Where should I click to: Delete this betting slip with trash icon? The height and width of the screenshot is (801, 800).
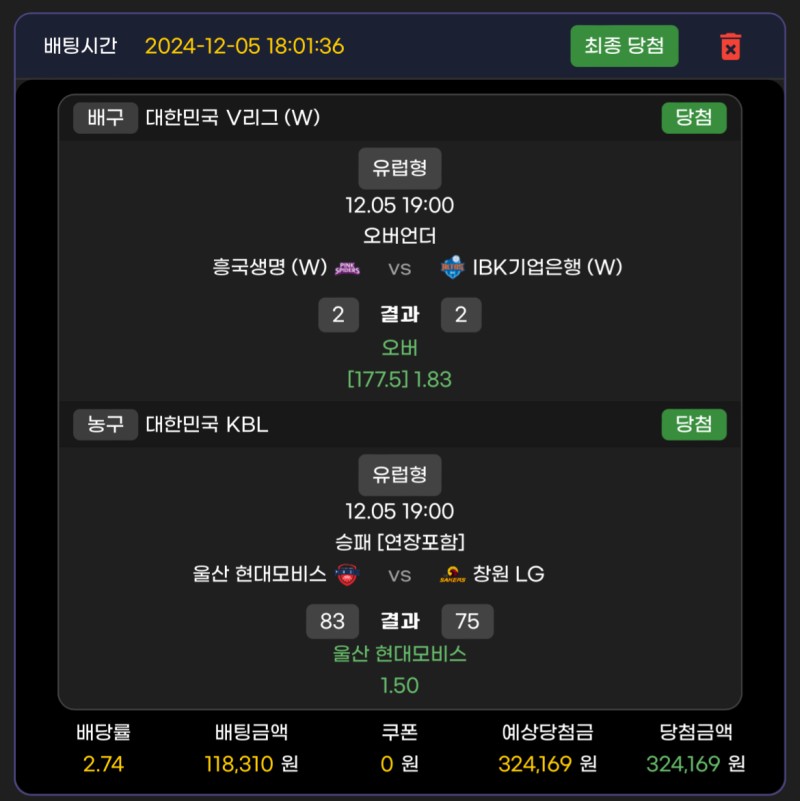coord(731,46)
